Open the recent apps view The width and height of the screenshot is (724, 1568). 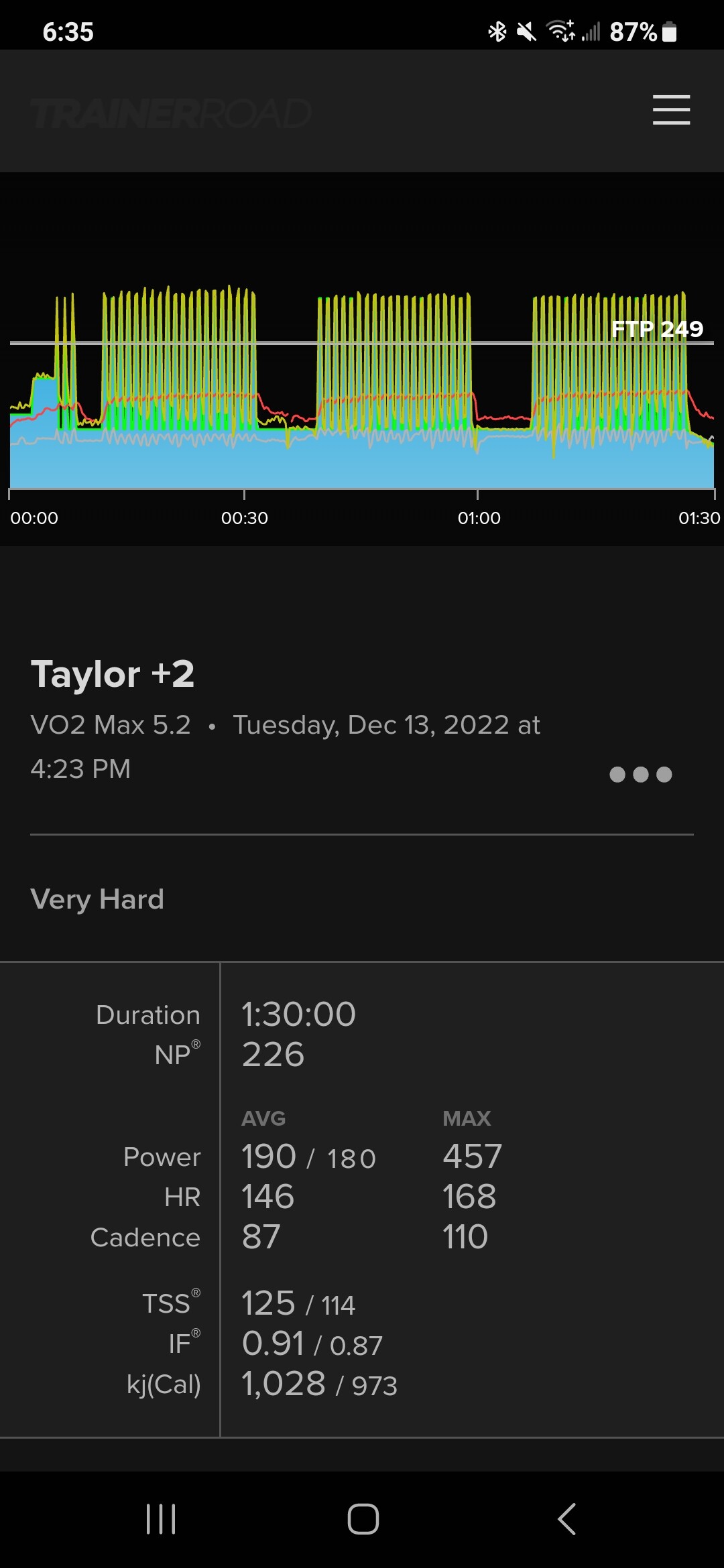(161, 1519)
